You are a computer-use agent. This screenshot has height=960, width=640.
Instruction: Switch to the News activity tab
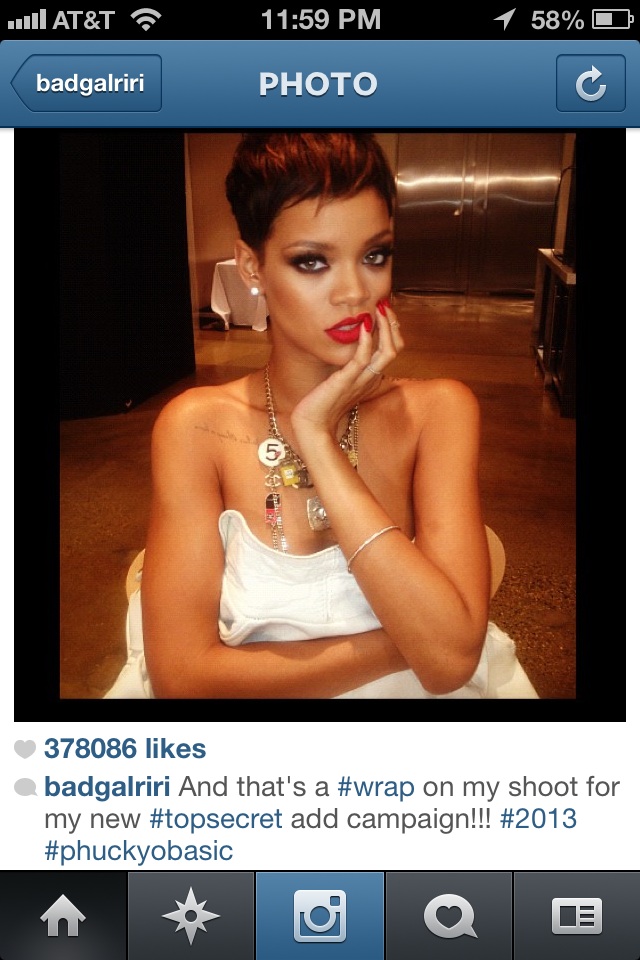point(448,915)
